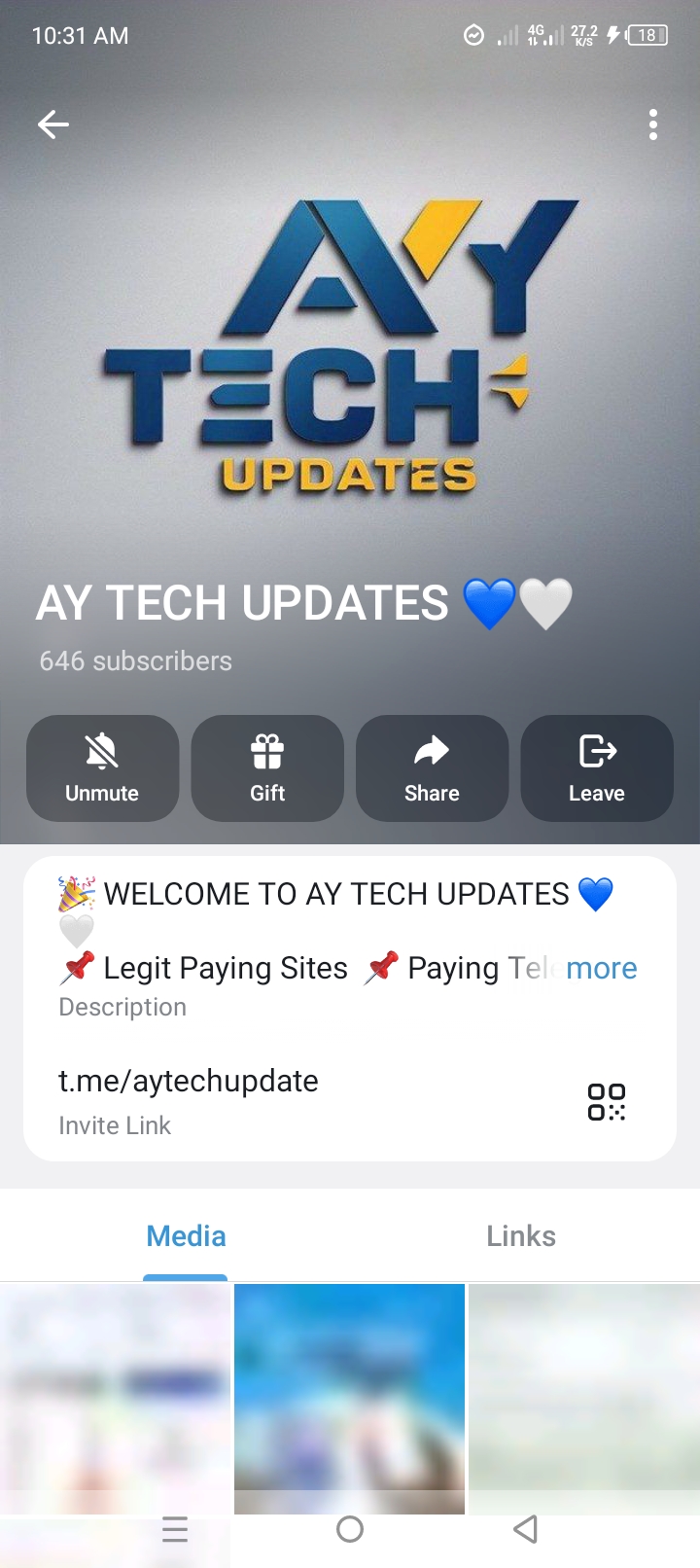Image resolution: width=700 pixels, height=1568 pixels.
Task: Go to the phone's home screen
Action: pyautogui.click(x=350, y=1530)
